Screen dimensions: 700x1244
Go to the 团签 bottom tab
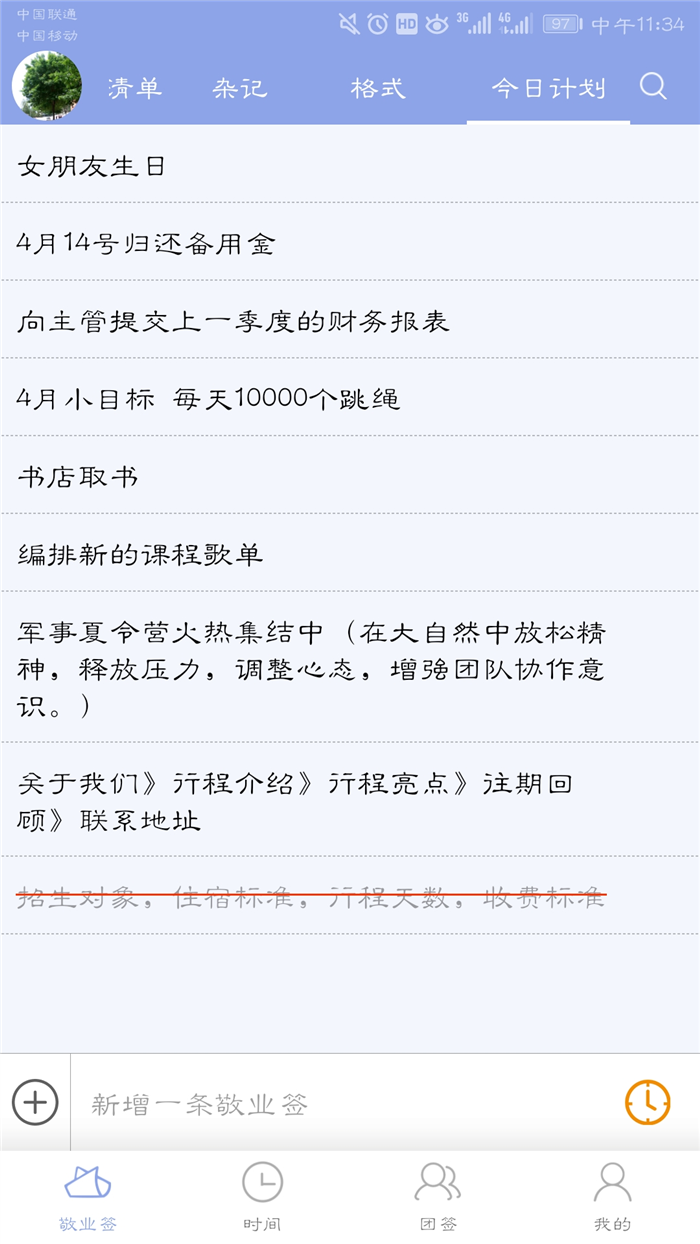tap(438, 1195)
